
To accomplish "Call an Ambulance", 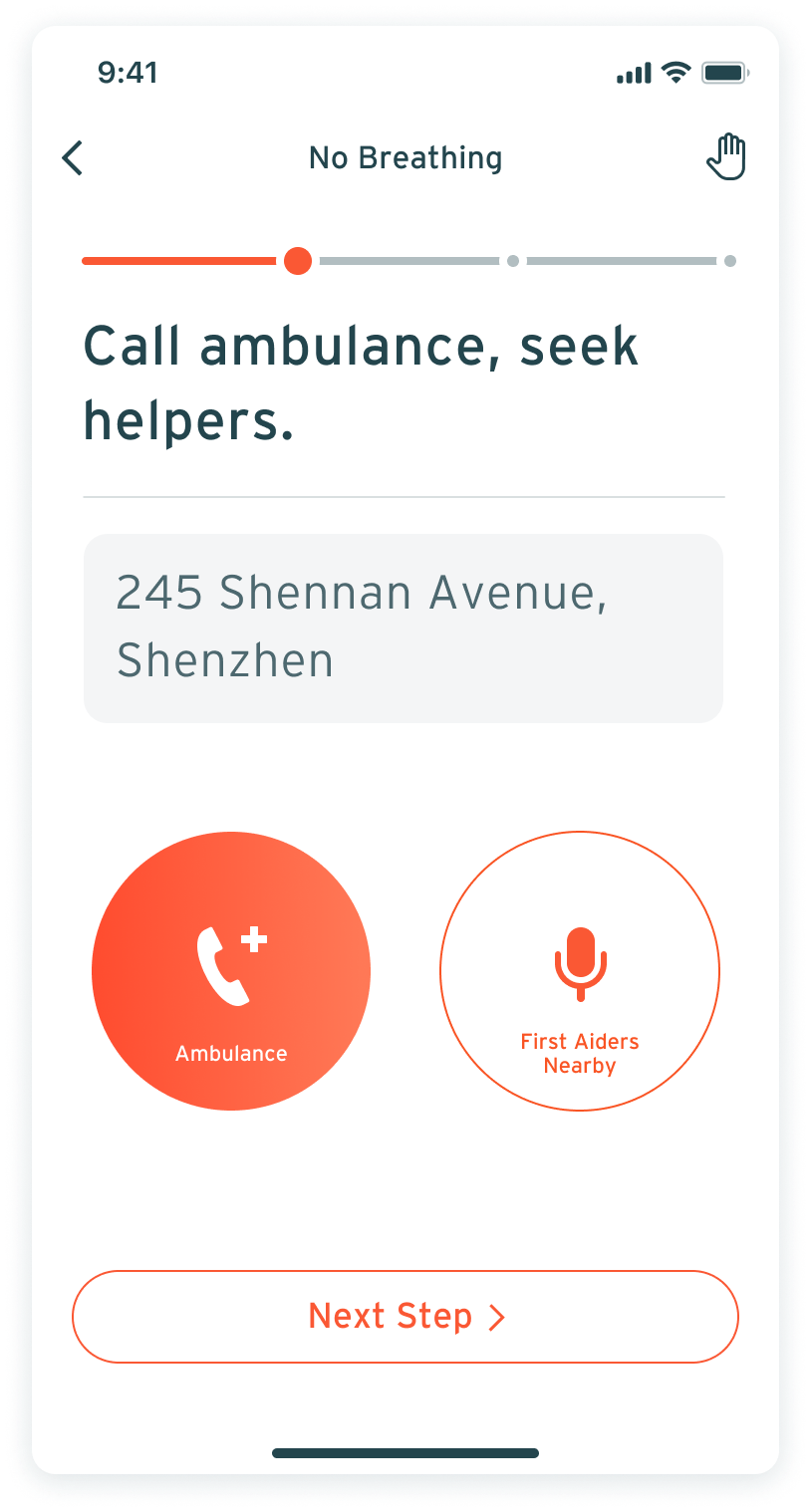I will pos(231,971).
